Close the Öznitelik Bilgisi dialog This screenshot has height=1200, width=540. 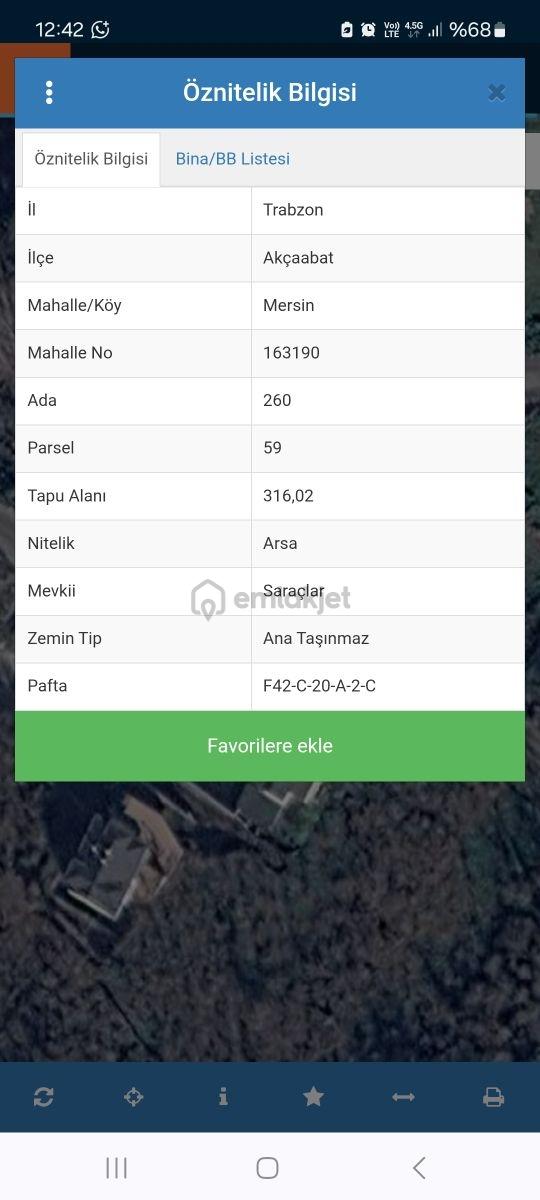(496, 93)
